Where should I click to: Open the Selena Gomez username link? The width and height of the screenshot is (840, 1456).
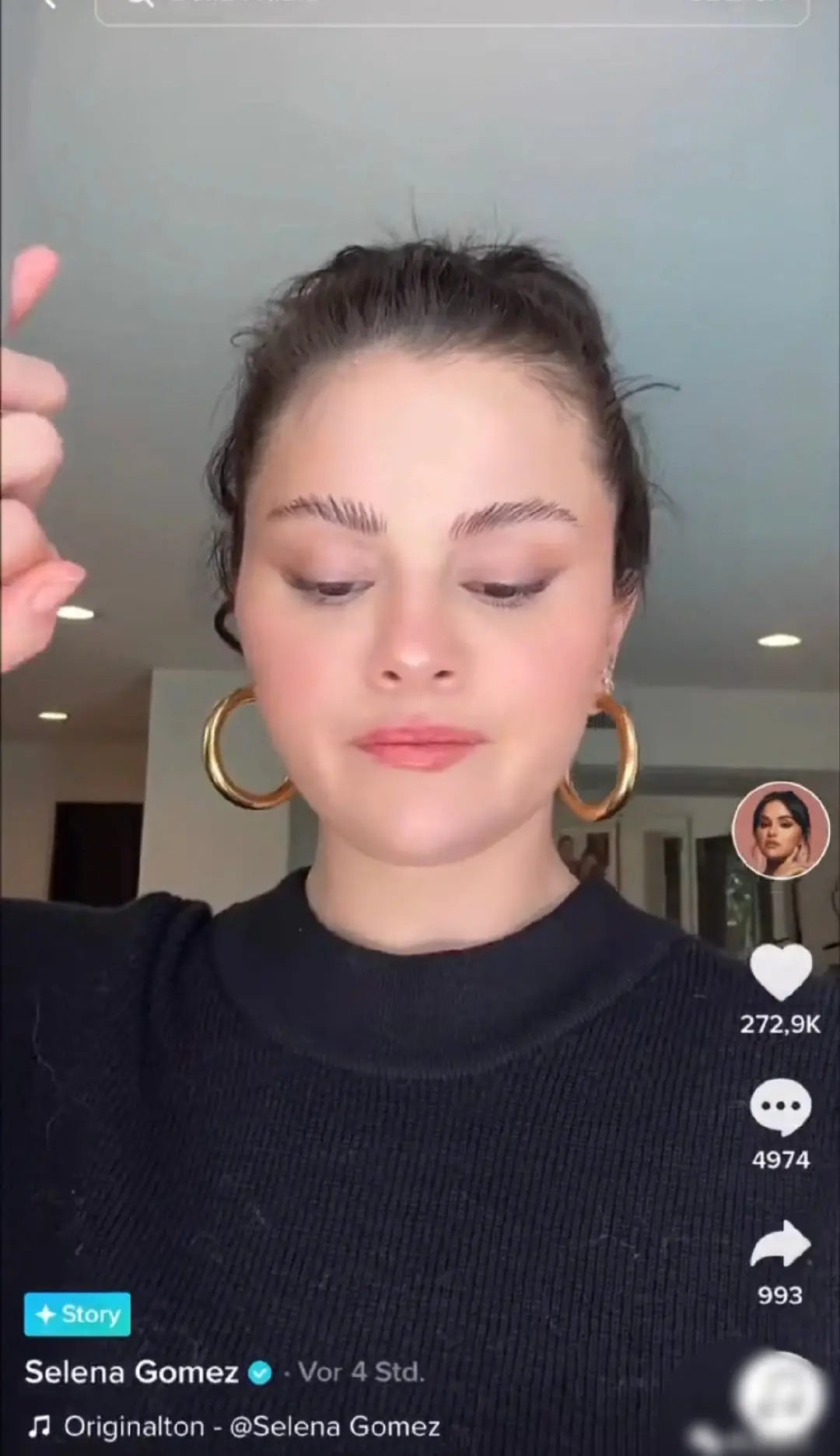coord(131,1372)
